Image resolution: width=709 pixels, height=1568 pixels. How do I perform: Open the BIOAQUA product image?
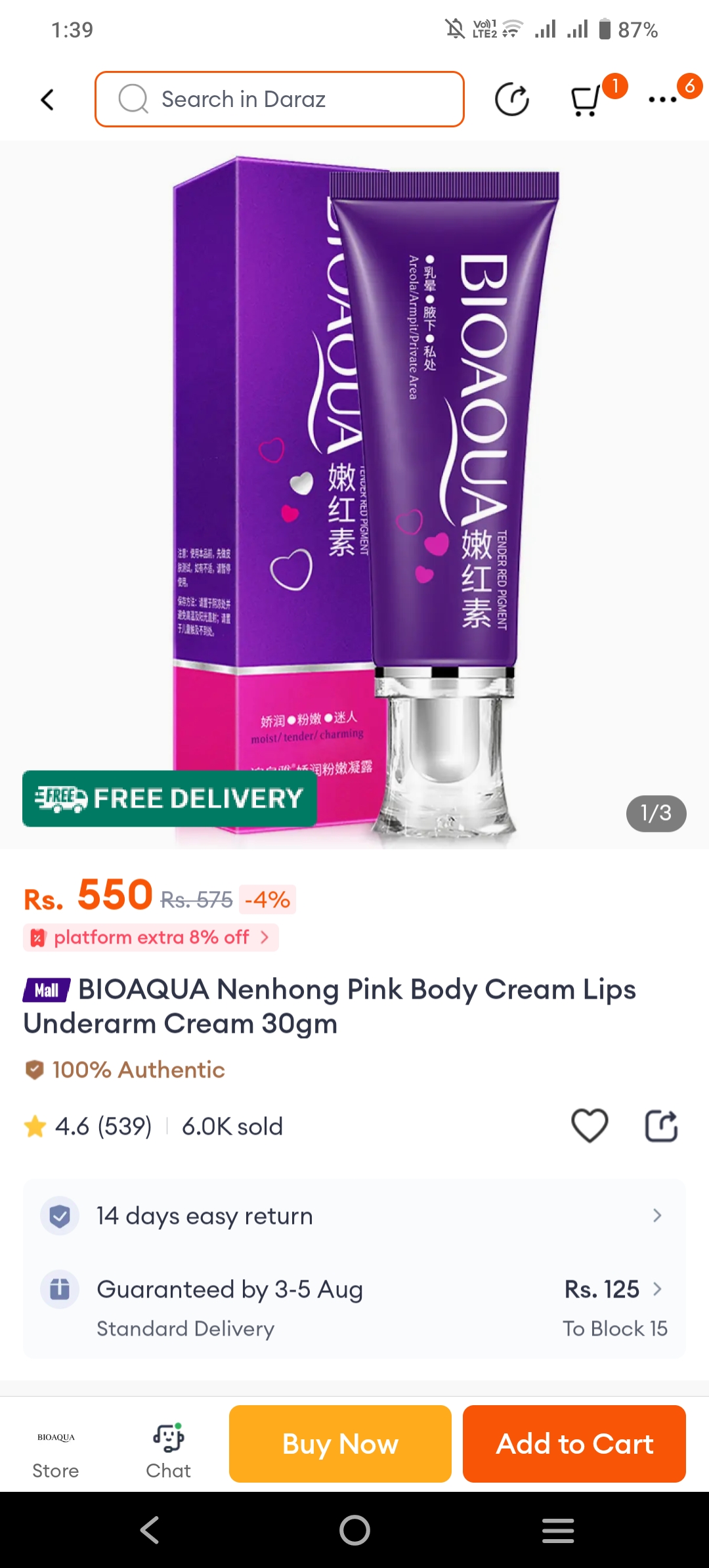pyautogui.click(x=354, y=492)
